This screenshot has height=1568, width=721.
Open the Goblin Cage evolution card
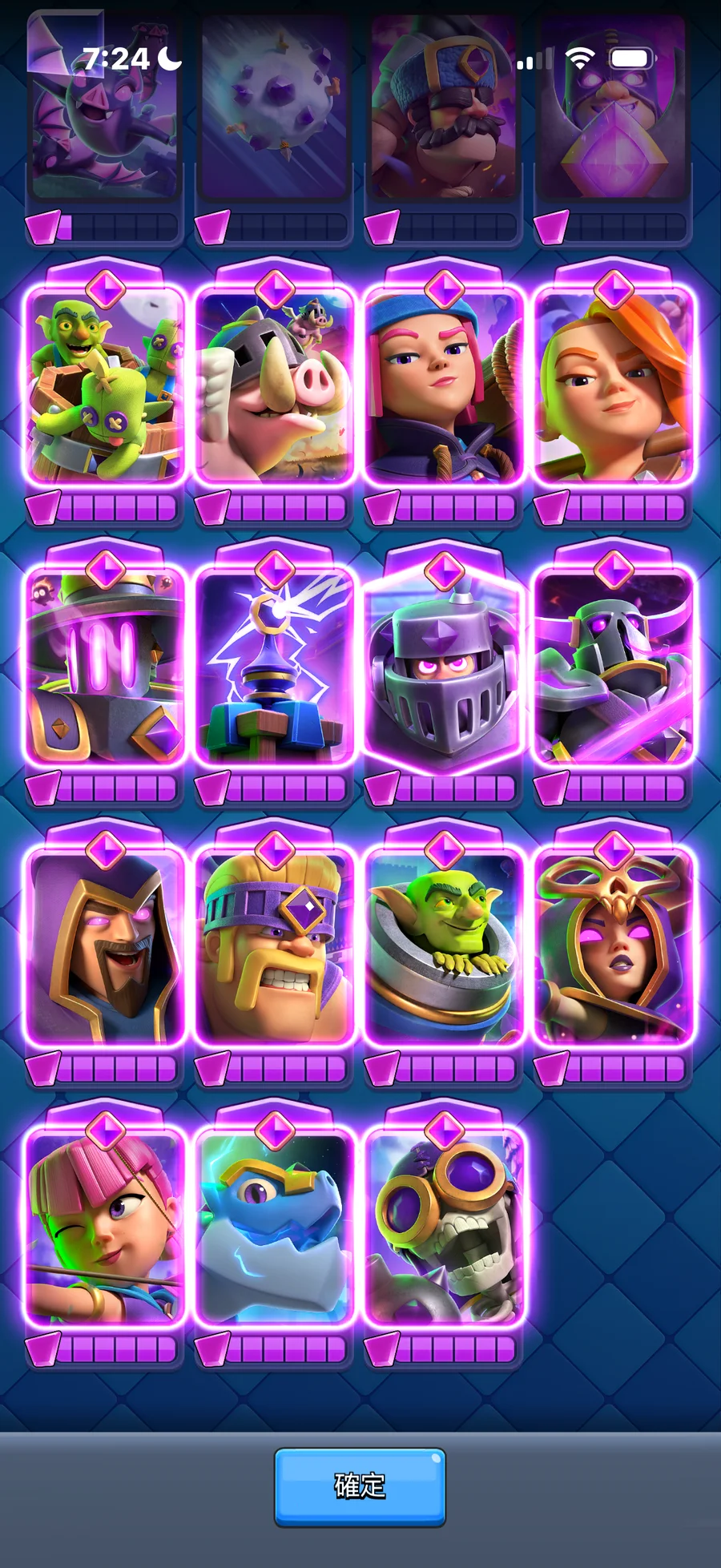point(444,947)
